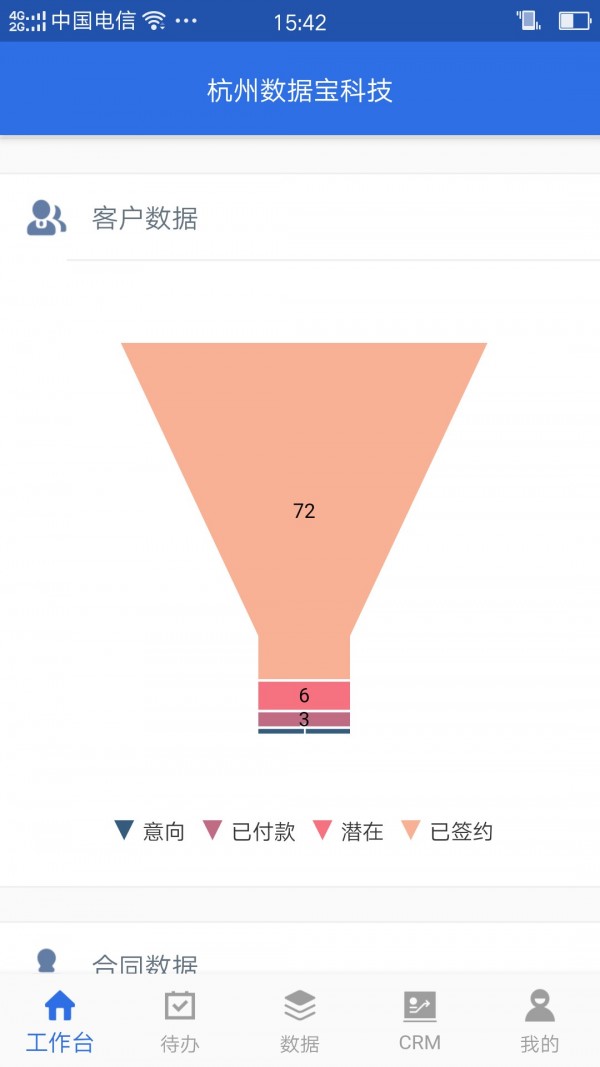Open the CRM tab

(x=420, y=1020)
